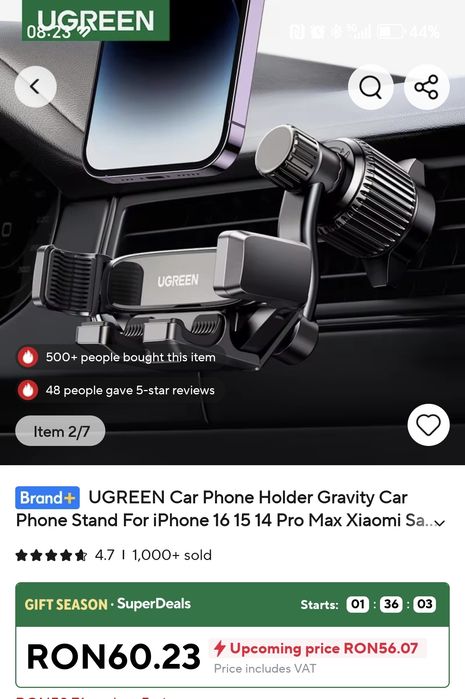Add the item to wishlist with heart
Screen dimensions: 465x699
pos(428,425)
